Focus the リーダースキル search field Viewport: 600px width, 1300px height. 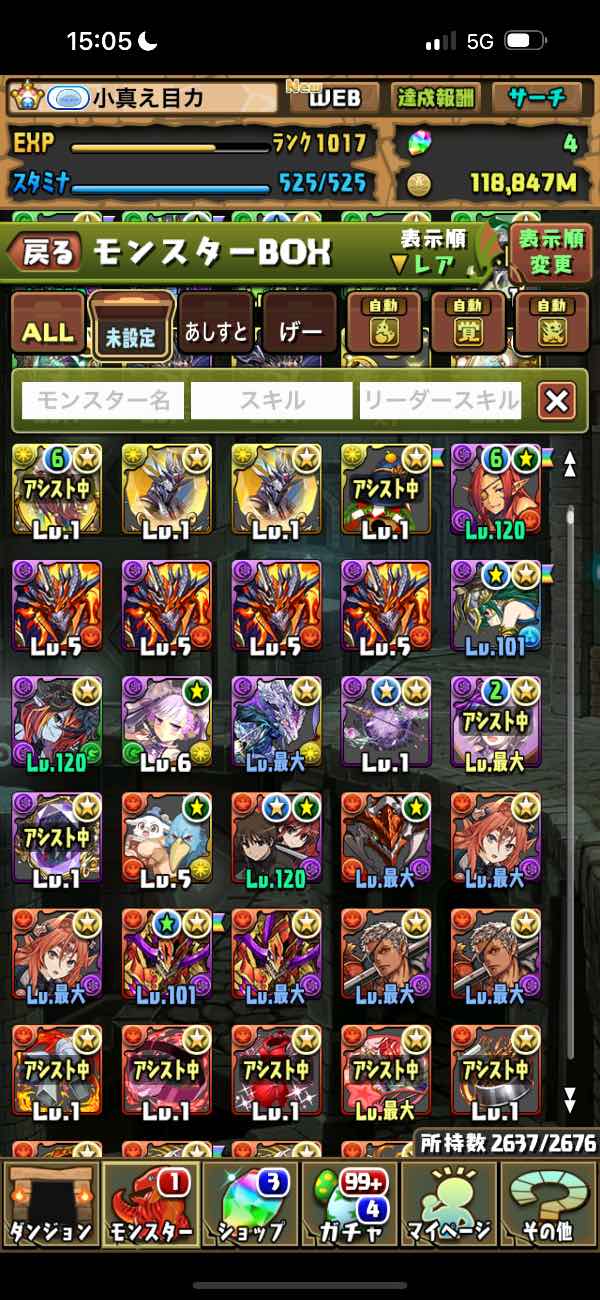tap(441, 401)
